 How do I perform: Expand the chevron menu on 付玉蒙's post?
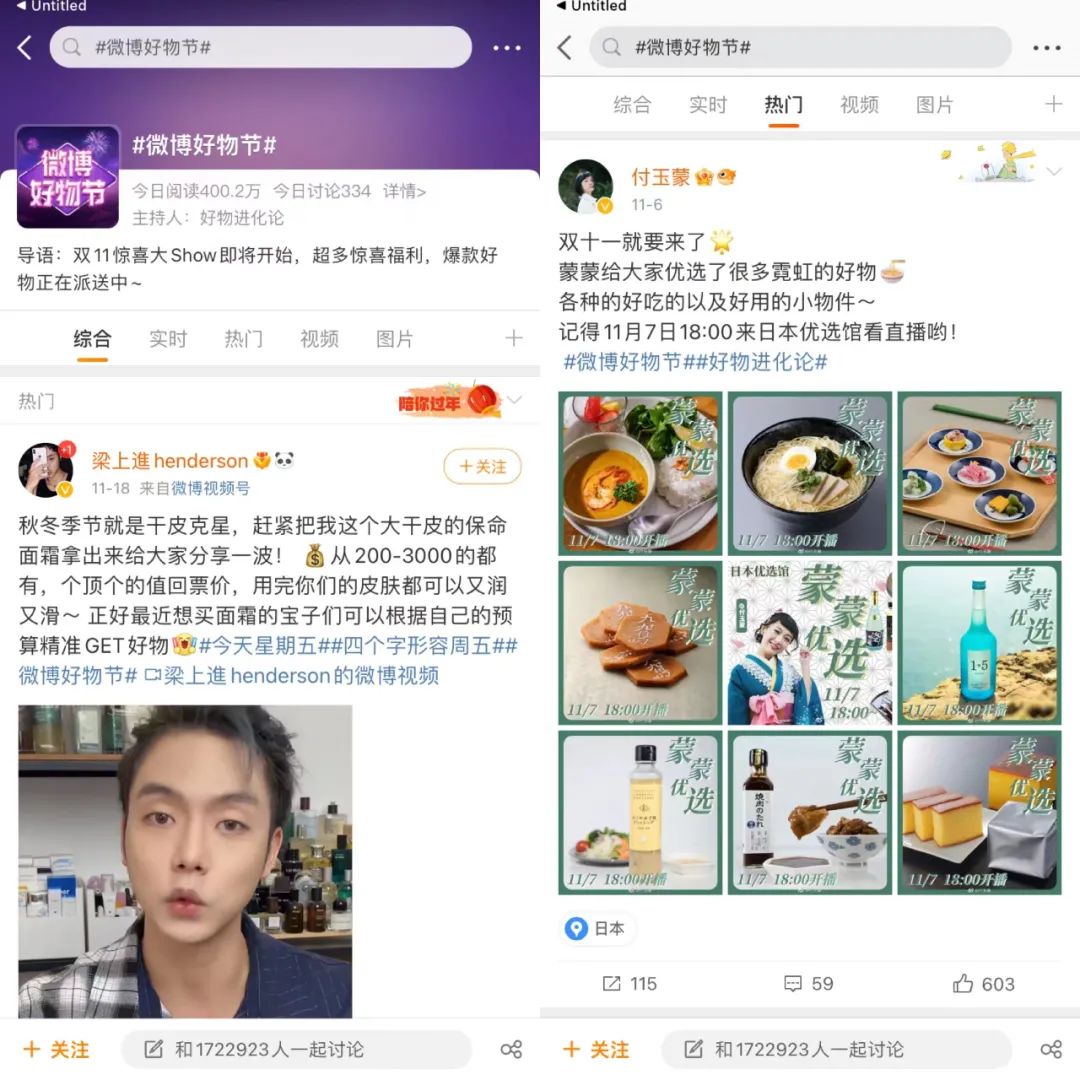tap(1053, 172)
